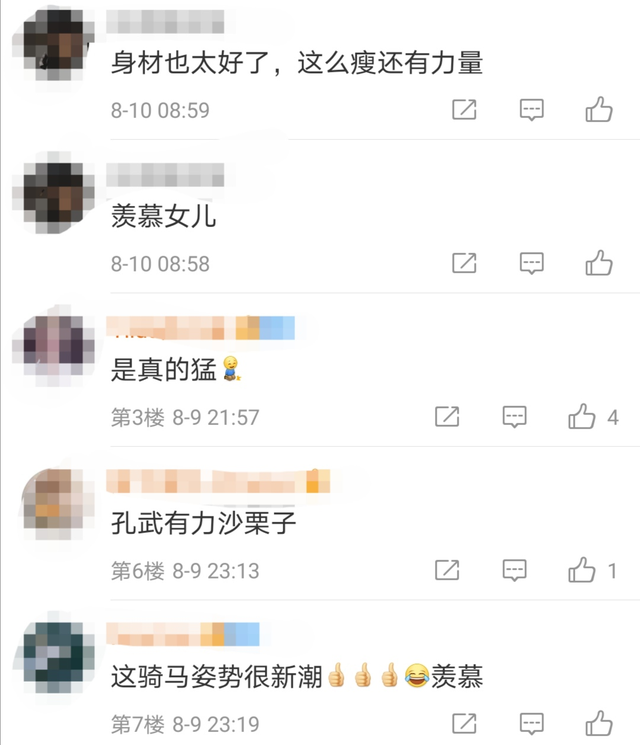The width and height of the screenshot is (640, 745).
Task: Repost the comment 身材也太好了
Action: [464, 110]
